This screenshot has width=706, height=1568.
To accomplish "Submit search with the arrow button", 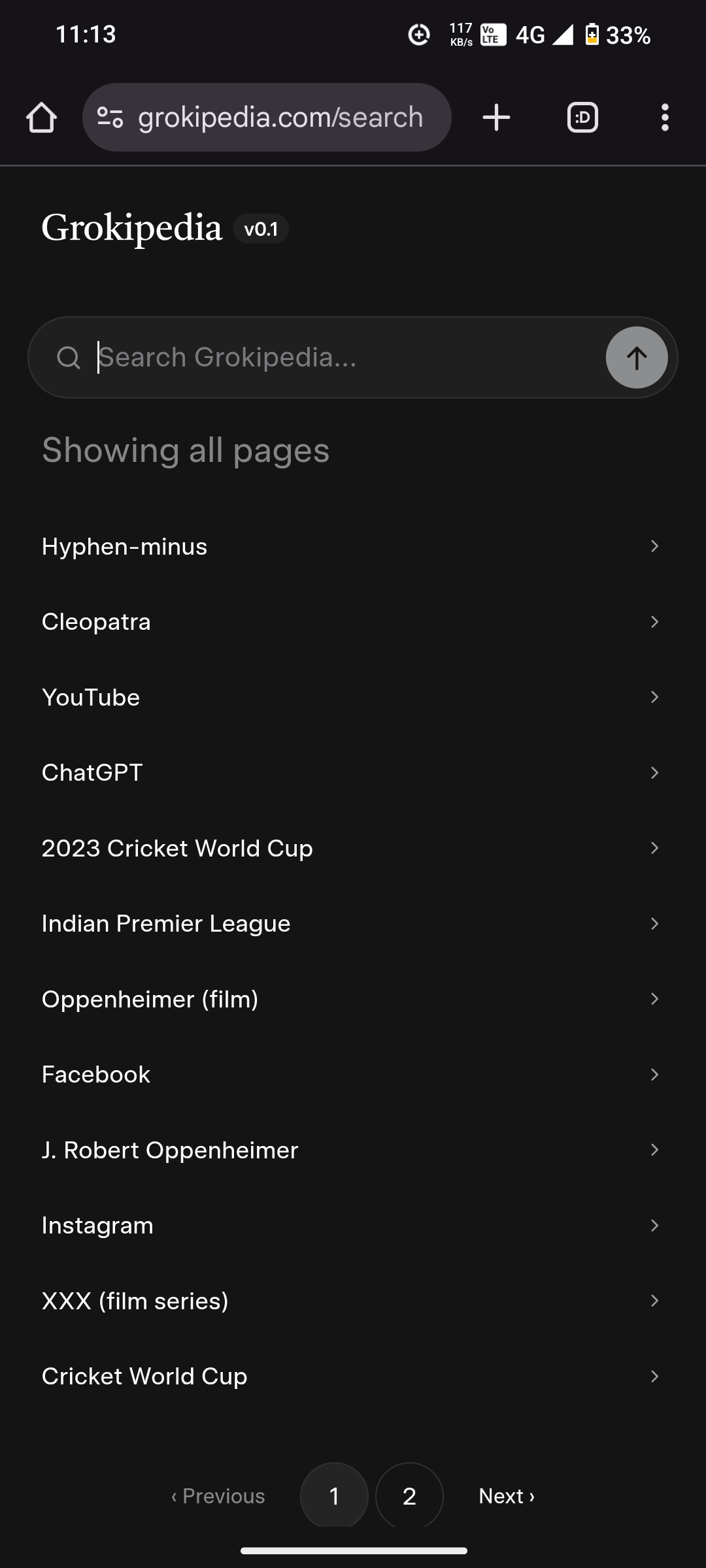I will pos(636,357).
